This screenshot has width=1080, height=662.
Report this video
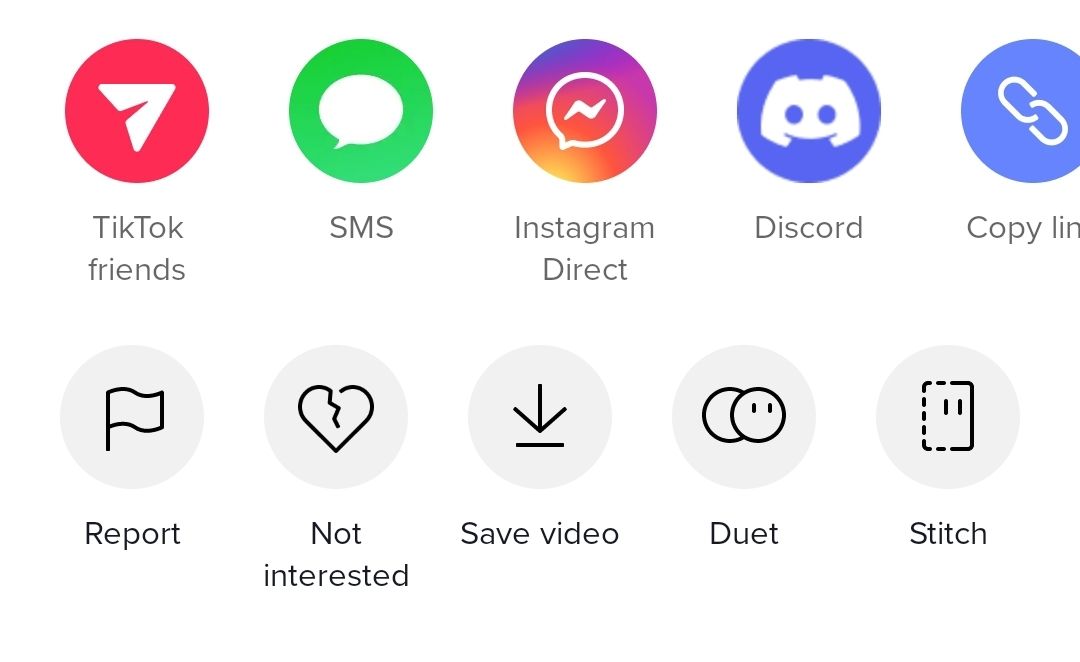(132, 417)
